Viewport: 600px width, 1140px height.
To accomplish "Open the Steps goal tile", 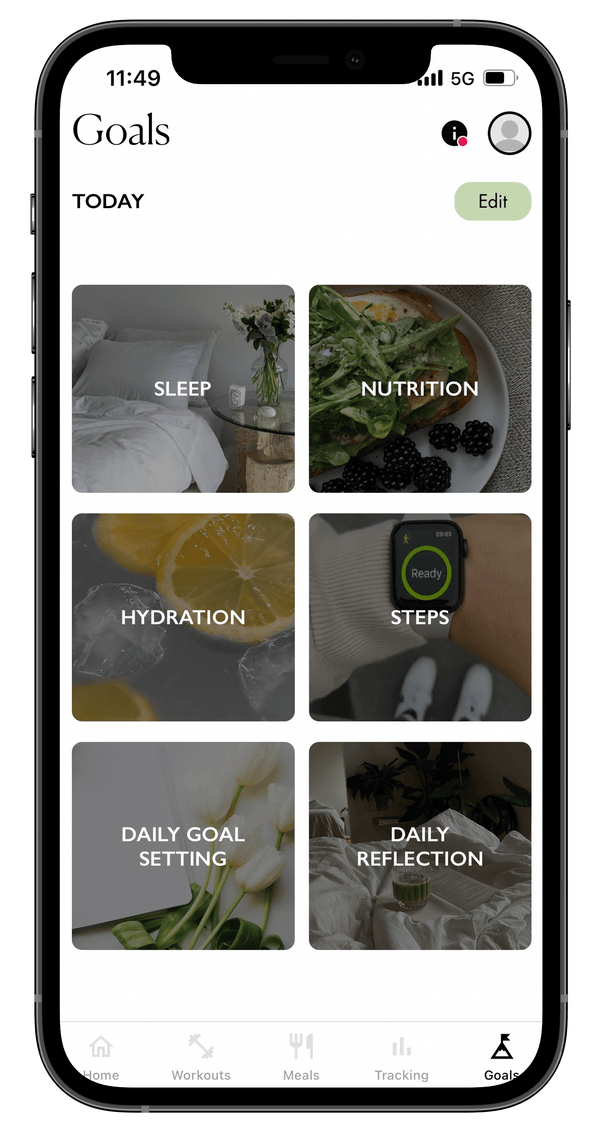I will pyautogui.click(x=420, y=617).
